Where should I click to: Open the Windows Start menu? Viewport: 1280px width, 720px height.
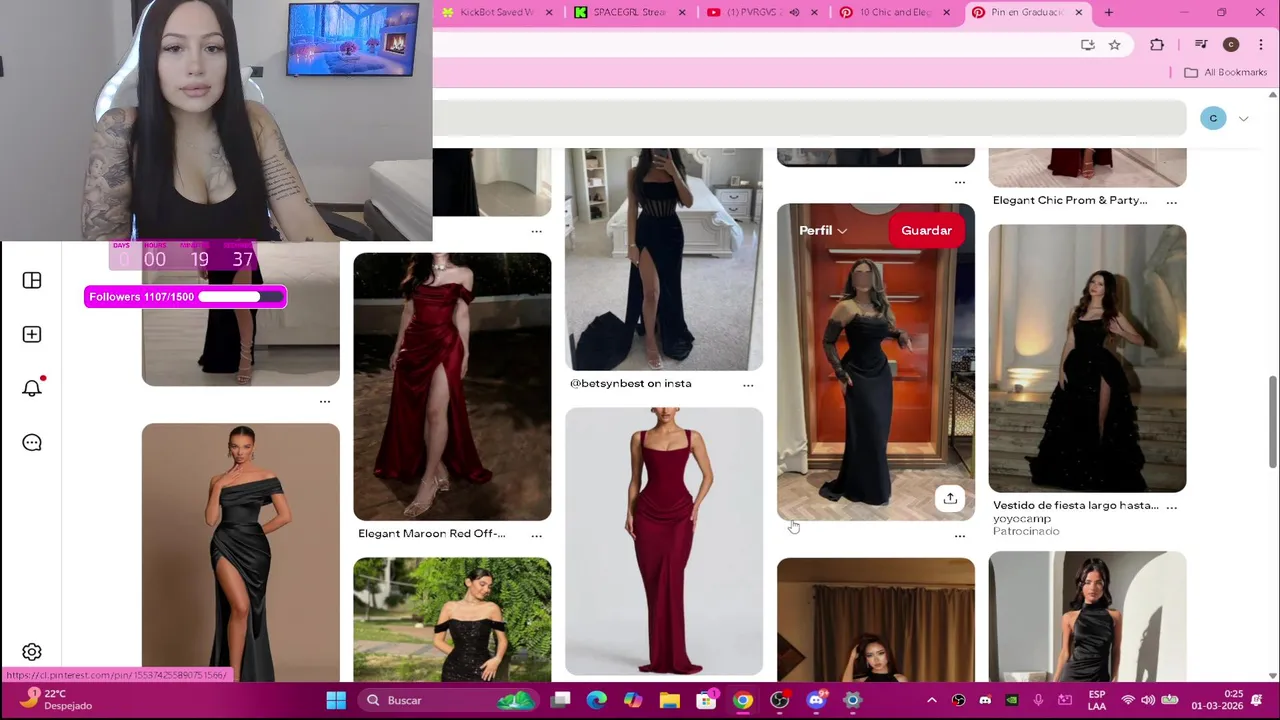coord(336,700)
